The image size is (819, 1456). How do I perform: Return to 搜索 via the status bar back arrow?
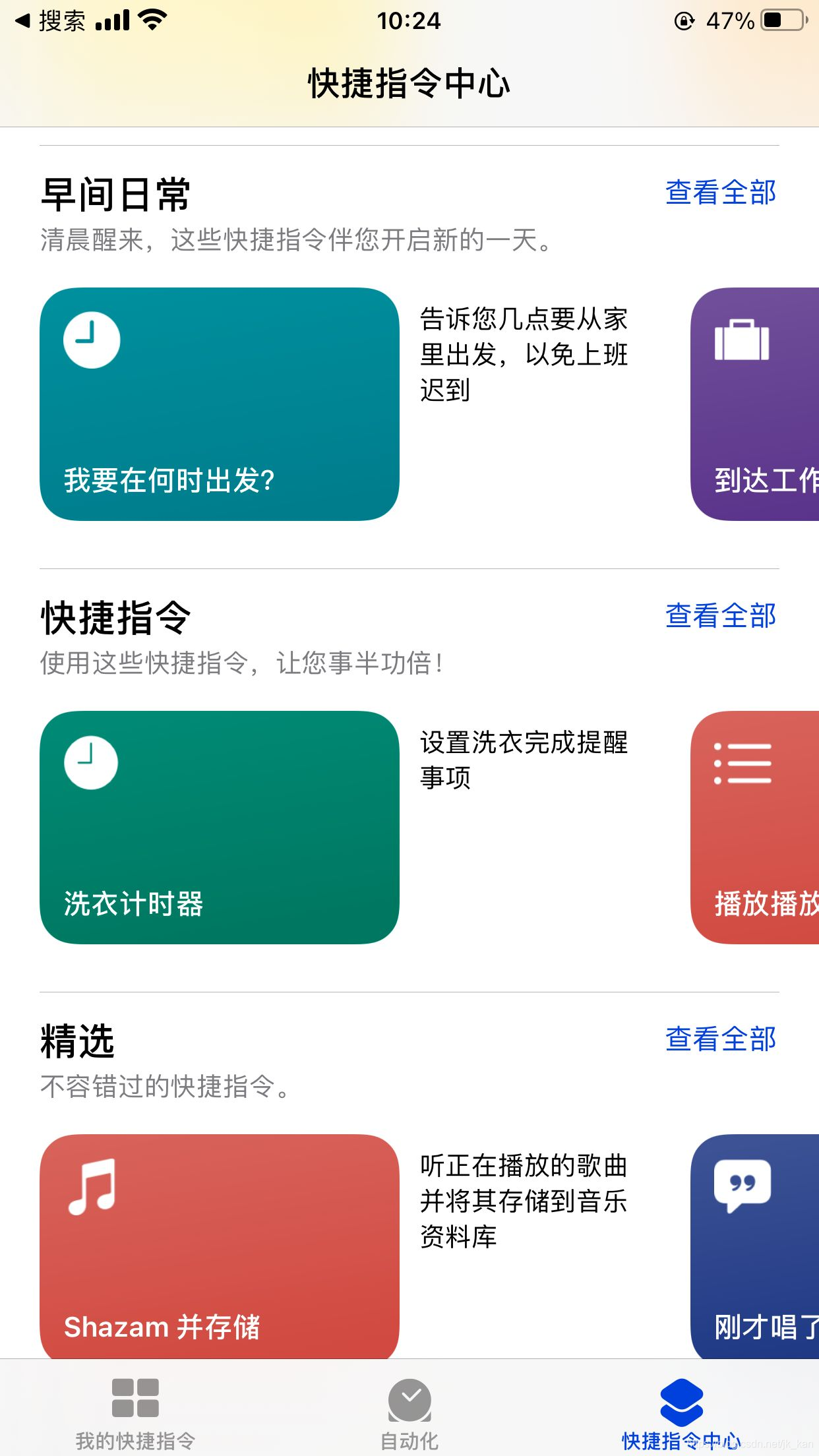(50, 21)
